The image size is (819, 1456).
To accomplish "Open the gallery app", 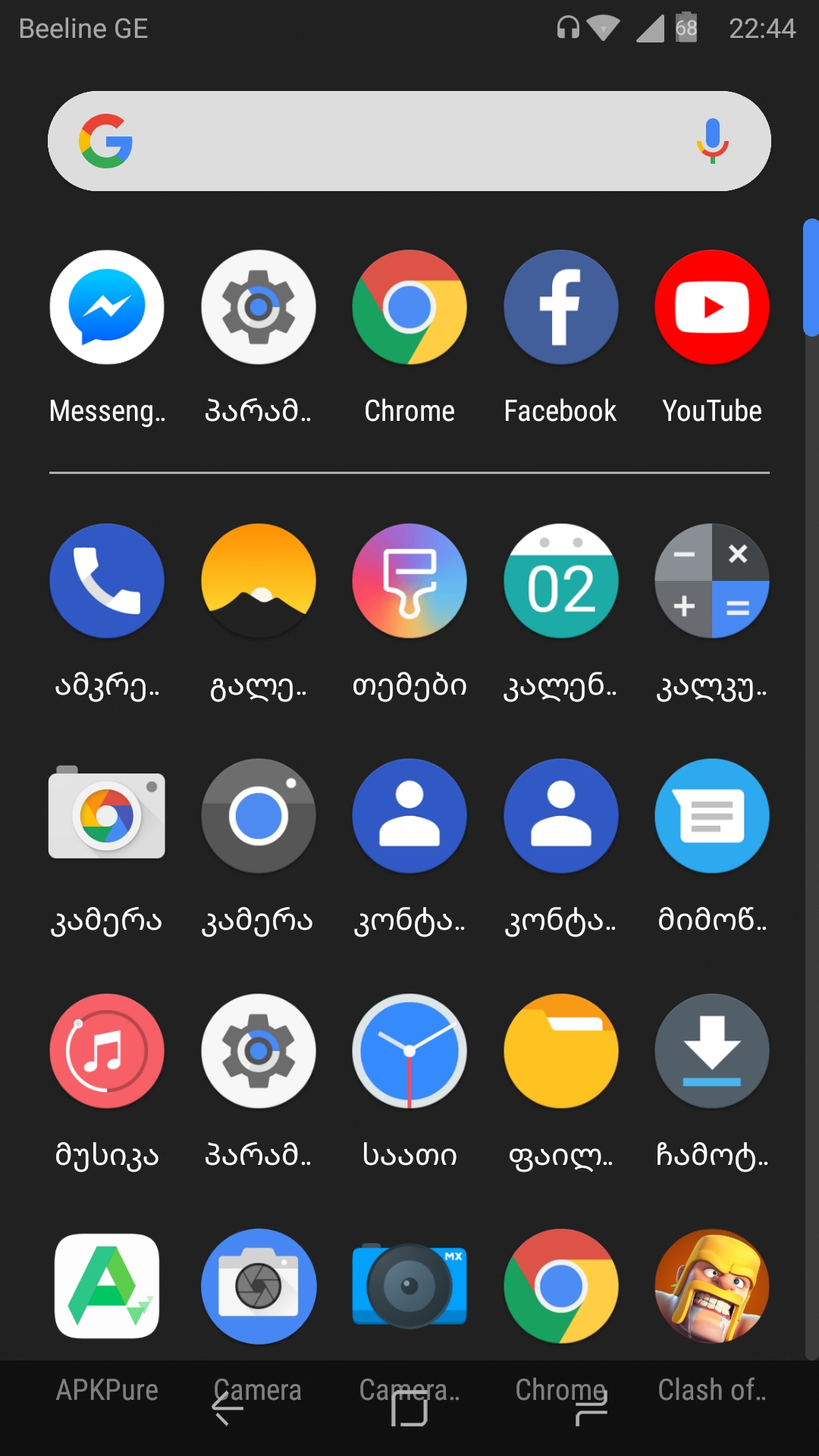I will tap(259, 581).
